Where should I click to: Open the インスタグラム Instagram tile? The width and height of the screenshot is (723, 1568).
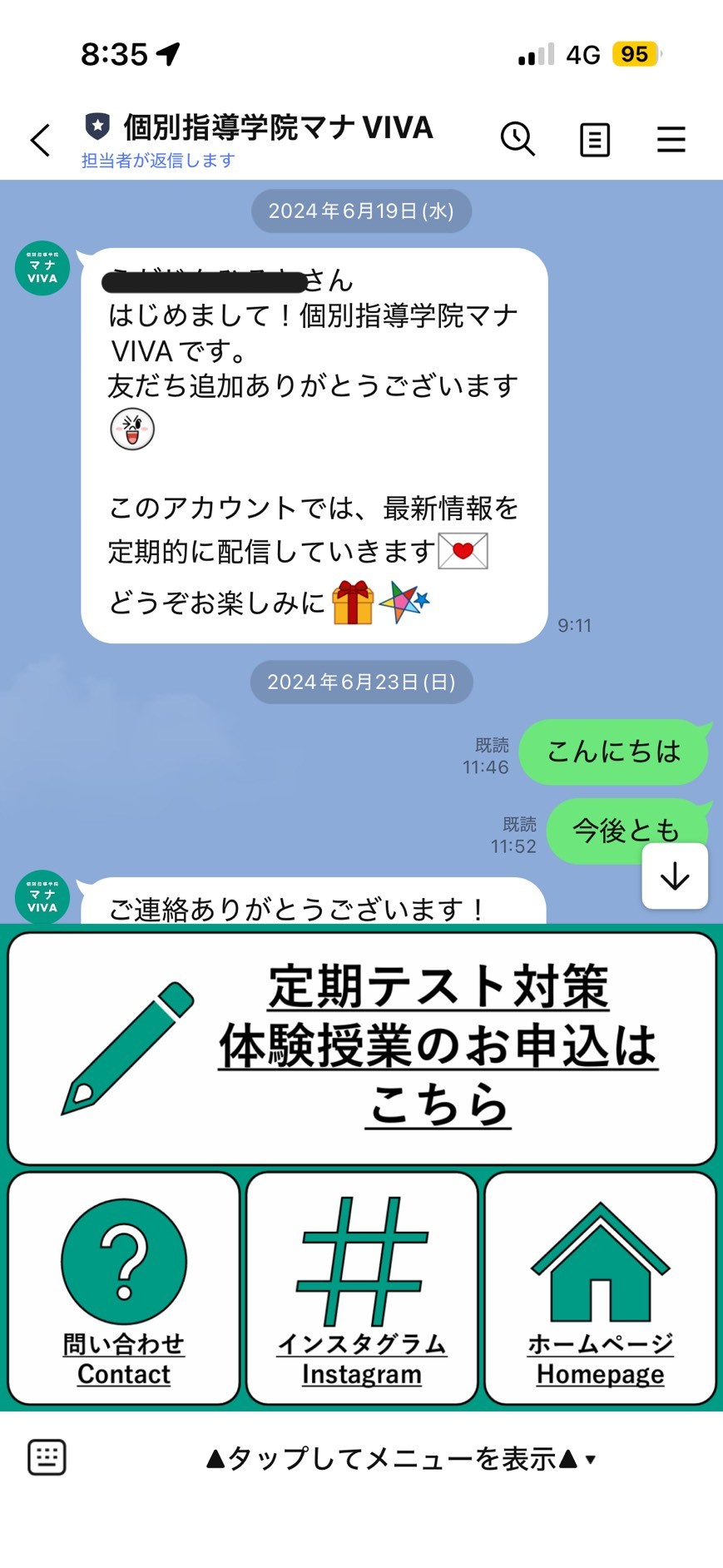[x=362, y=1288]
